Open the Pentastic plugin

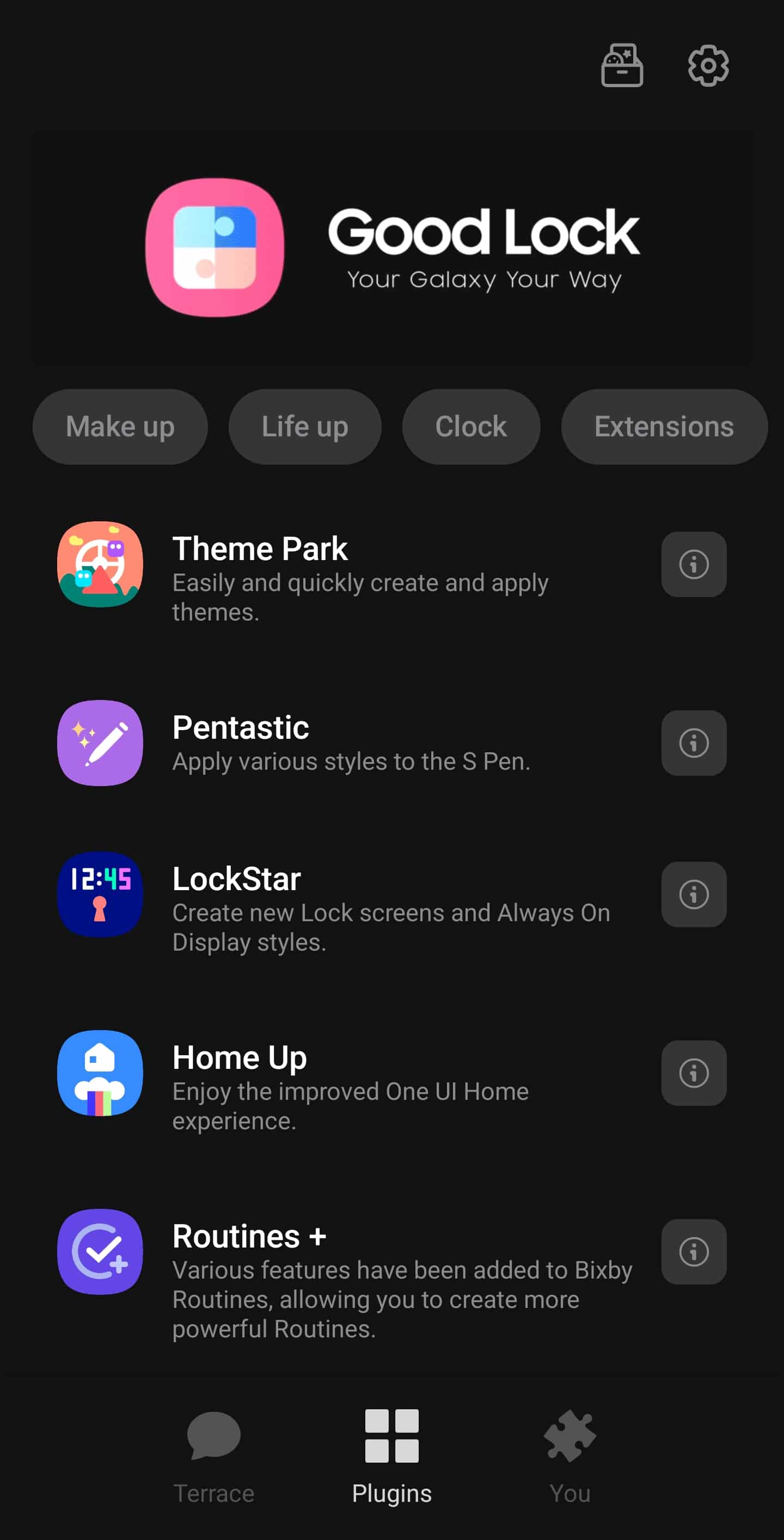pyautogui.click(x=347, y=742)
